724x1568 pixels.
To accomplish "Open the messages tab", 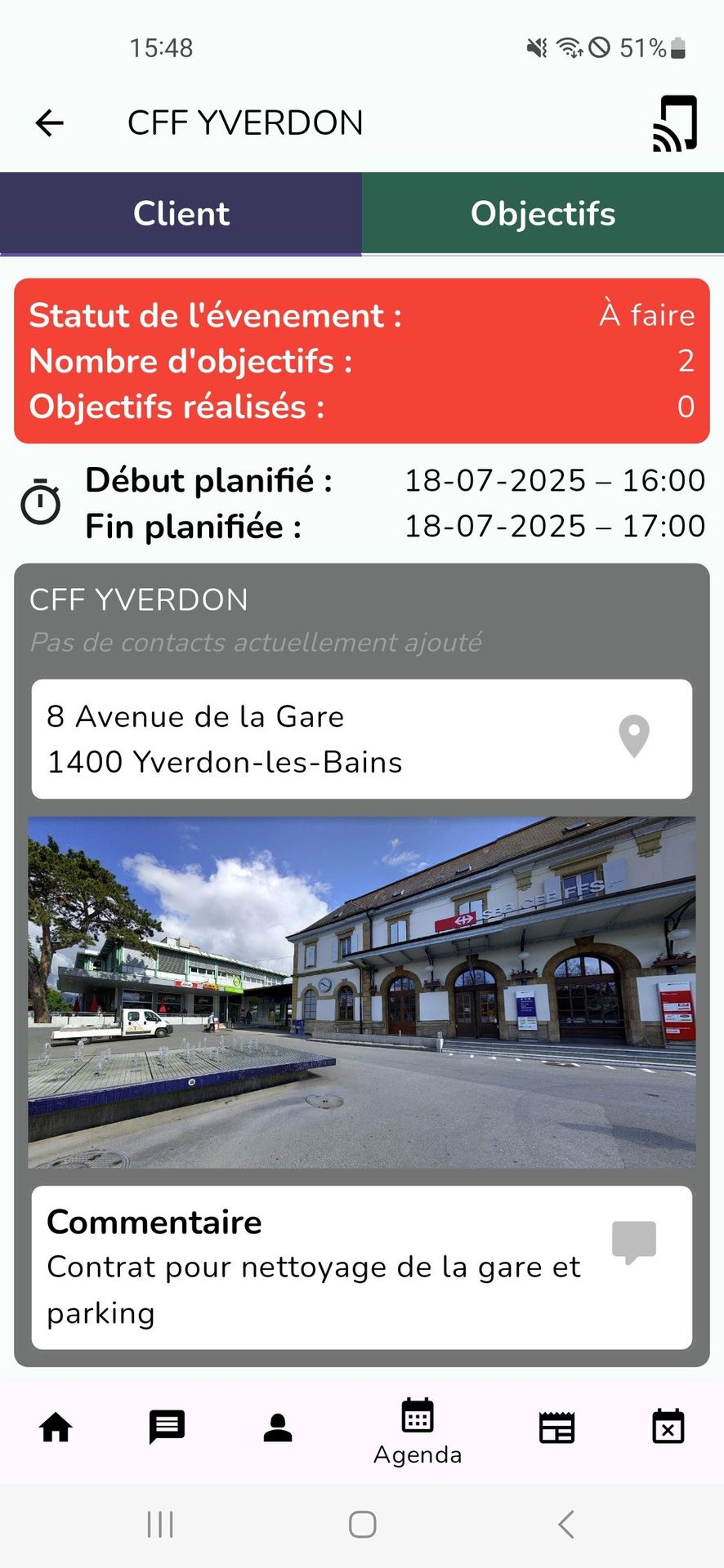I will [167, 1428].
